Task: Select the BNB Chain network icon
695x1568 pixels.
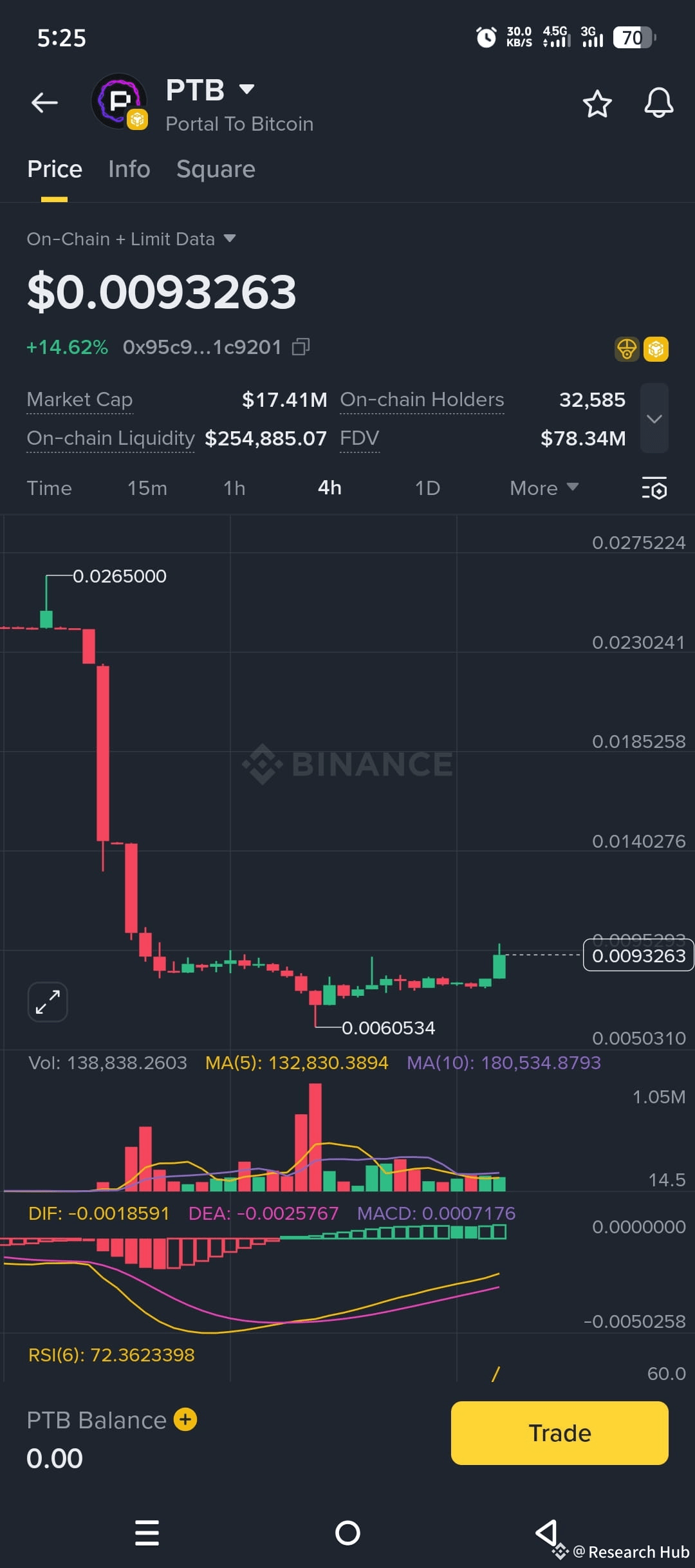Action: click(655, 350)
